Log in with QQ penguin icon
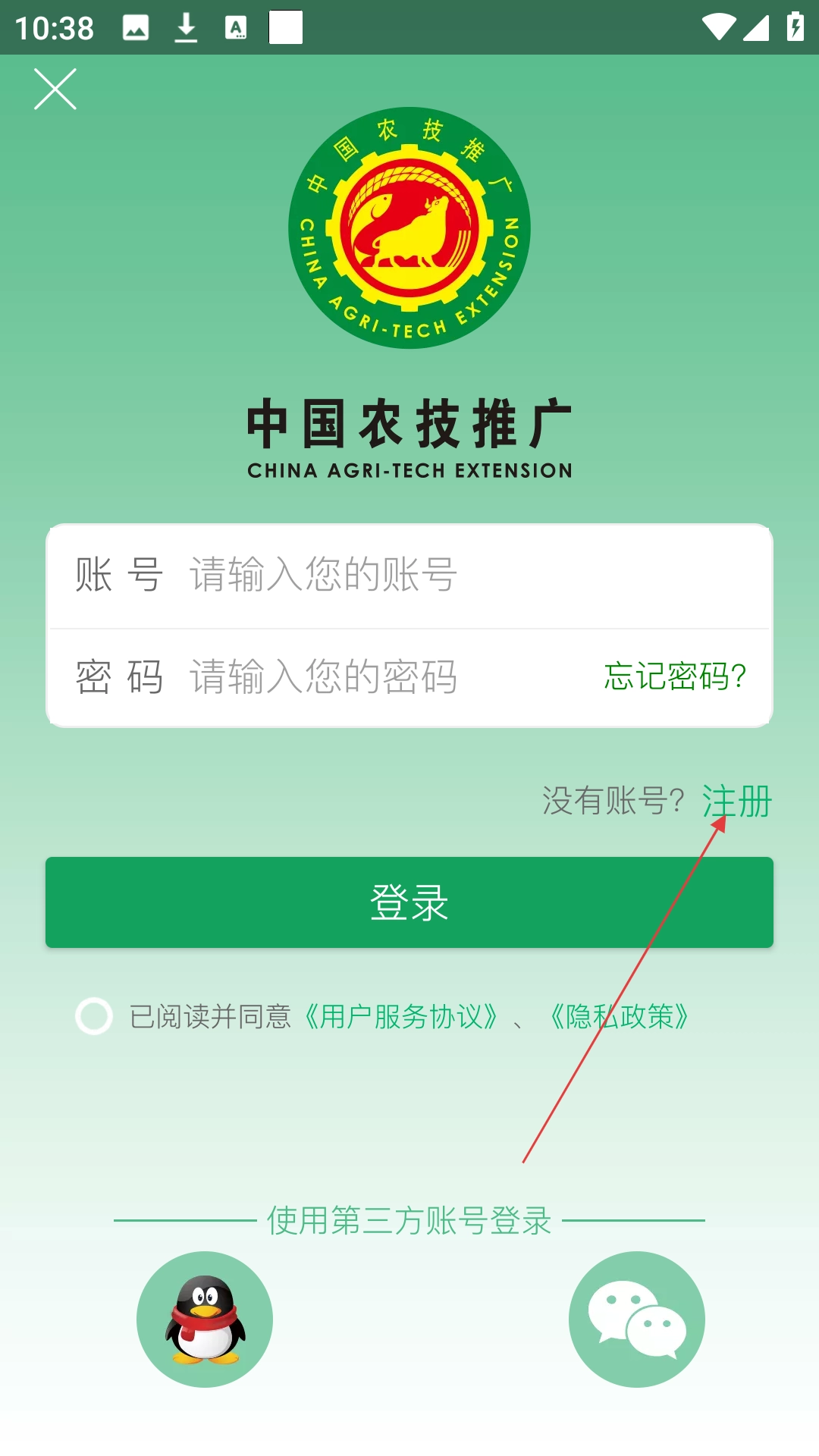 pyautogui.click(x=205, y=1319)
